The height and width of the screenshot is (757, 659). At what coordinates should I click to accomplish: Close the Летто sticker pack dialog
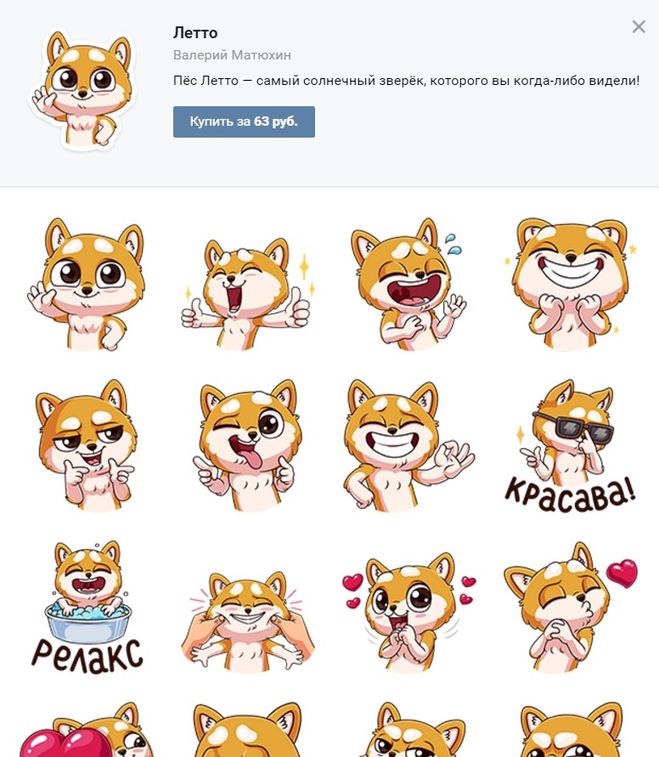(638, 27)
